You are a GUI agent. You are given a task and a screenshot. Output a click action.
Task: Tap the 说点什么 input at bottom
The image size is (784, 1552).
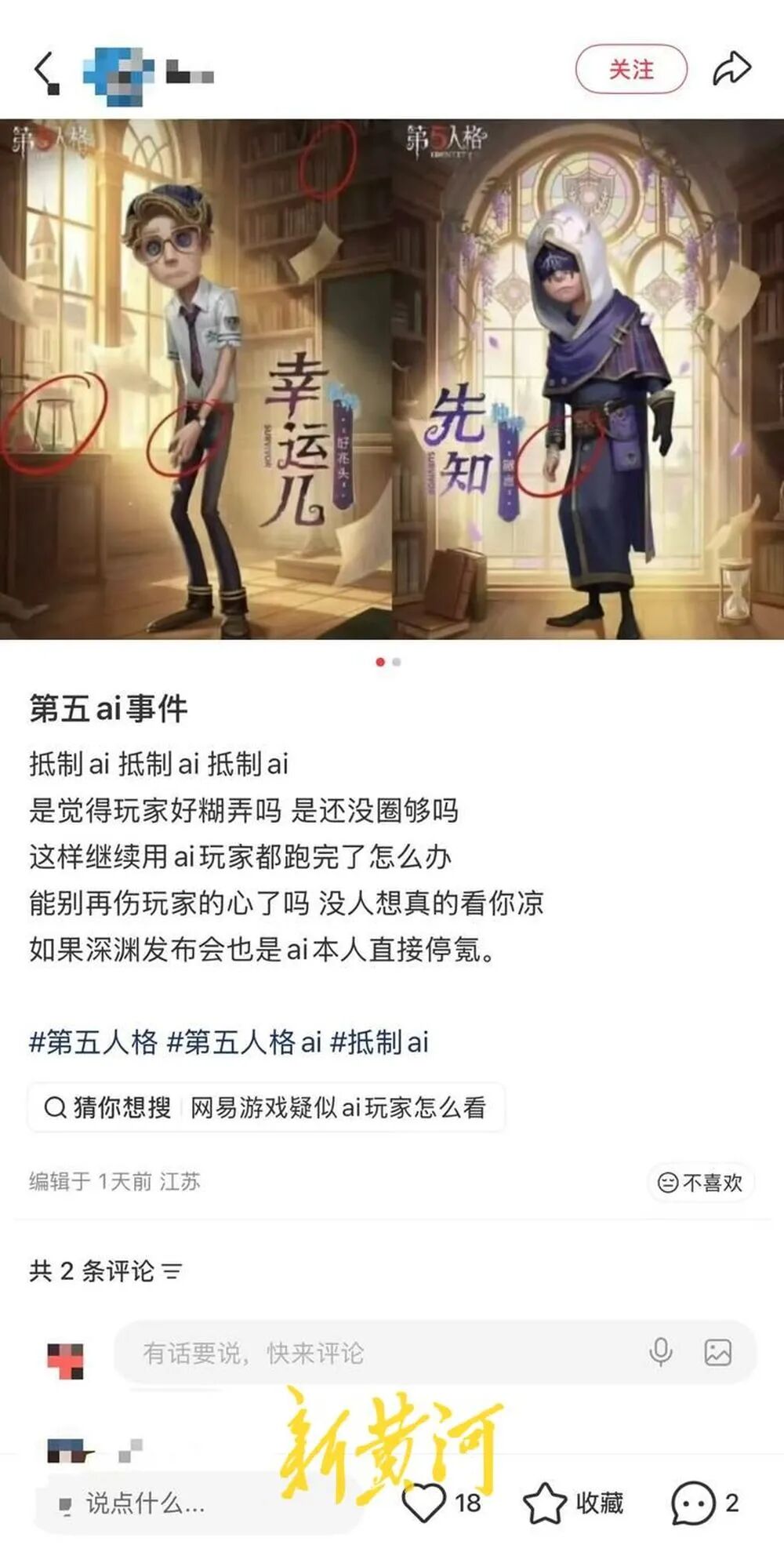tap(145, 1503)
